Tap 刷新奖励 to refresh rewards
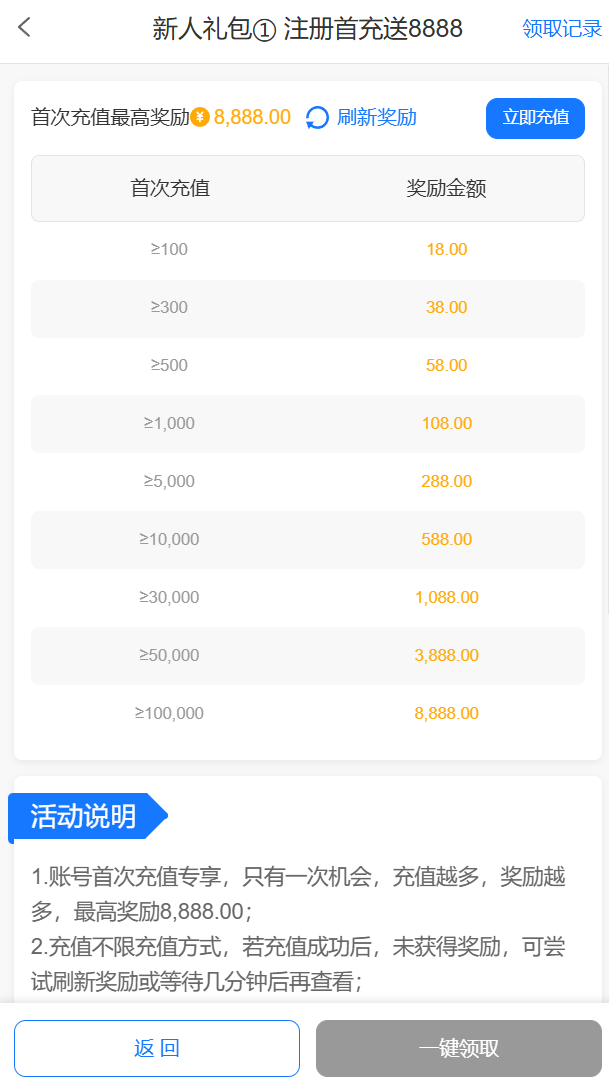 (x=362, y=118)
